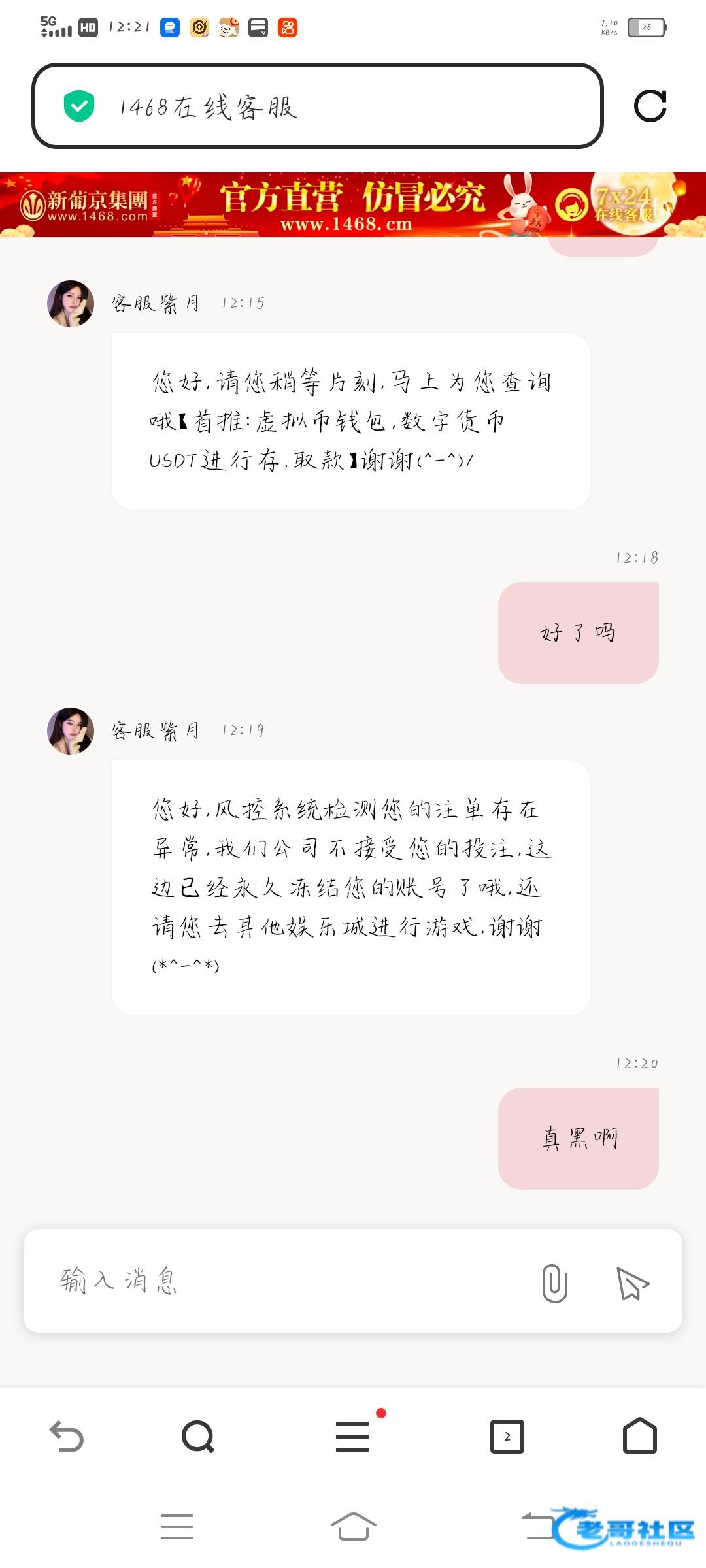The width and height of the screenshot is (706, 1568).
Task: Focus the 输入消息 message field
Action: click(x=281, y=1281)
